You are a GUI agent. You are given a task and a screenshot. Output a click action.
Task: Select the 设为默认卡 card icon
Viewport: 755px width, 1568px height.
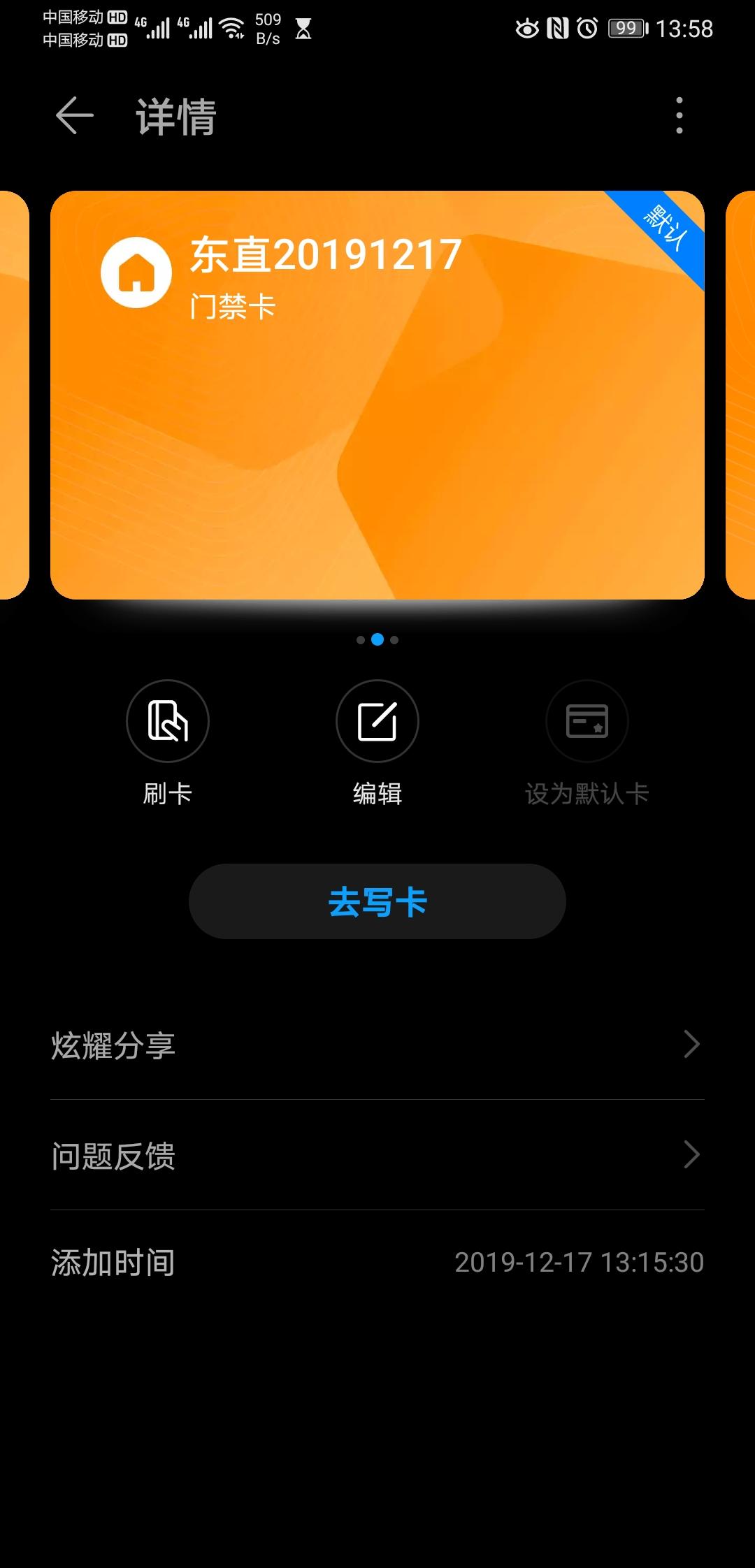point(587,720)
